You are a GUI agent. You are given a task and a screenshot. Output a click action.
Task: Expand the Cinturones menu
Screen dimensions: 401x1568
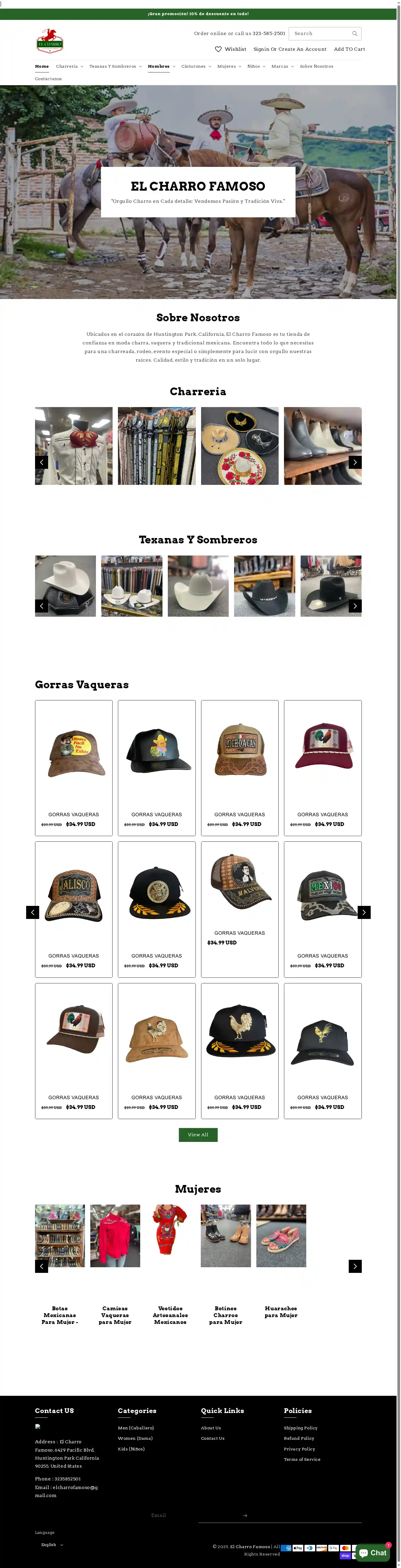196,66
